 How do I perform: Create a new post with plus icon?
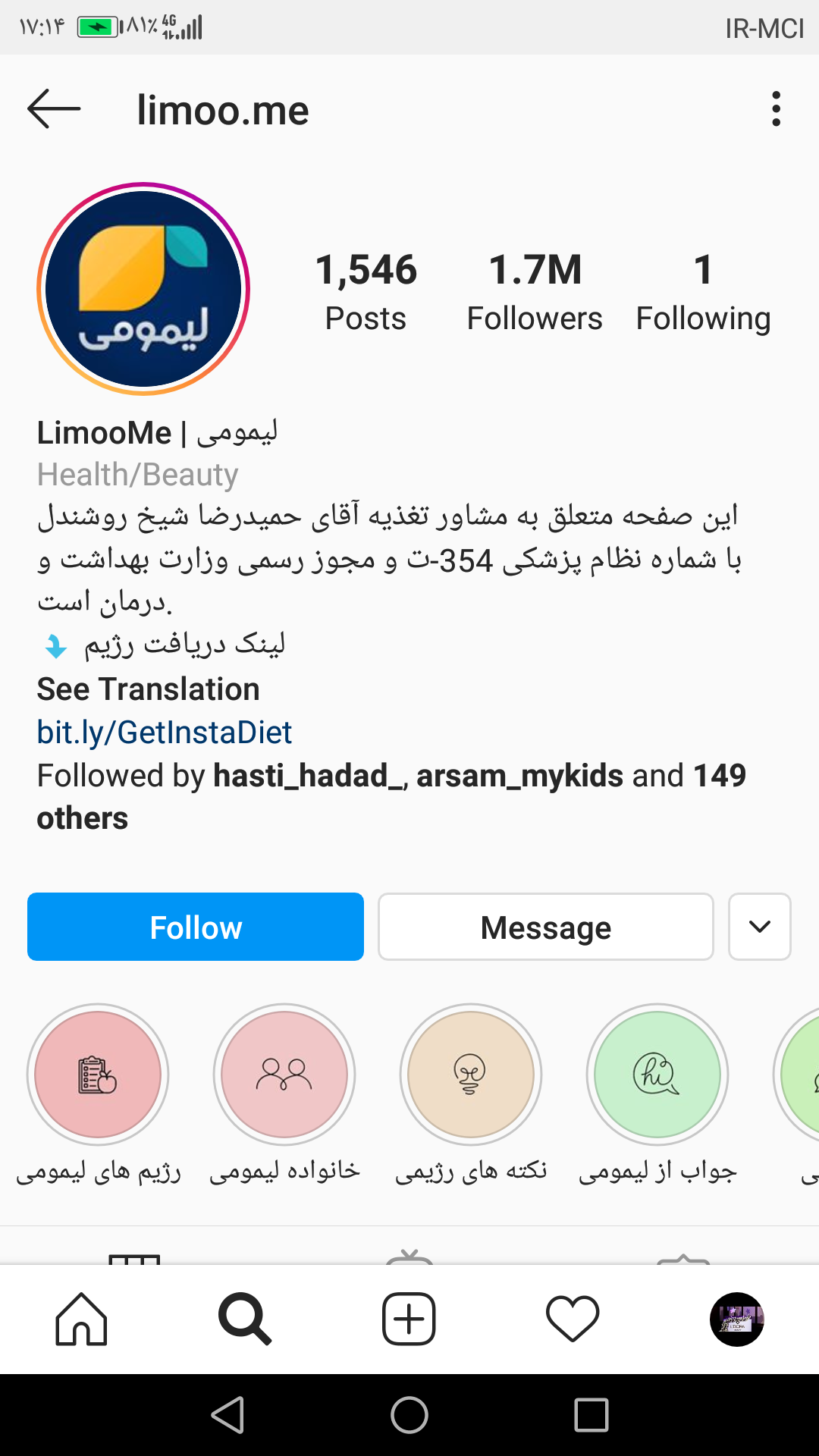tap(409, 1319)
